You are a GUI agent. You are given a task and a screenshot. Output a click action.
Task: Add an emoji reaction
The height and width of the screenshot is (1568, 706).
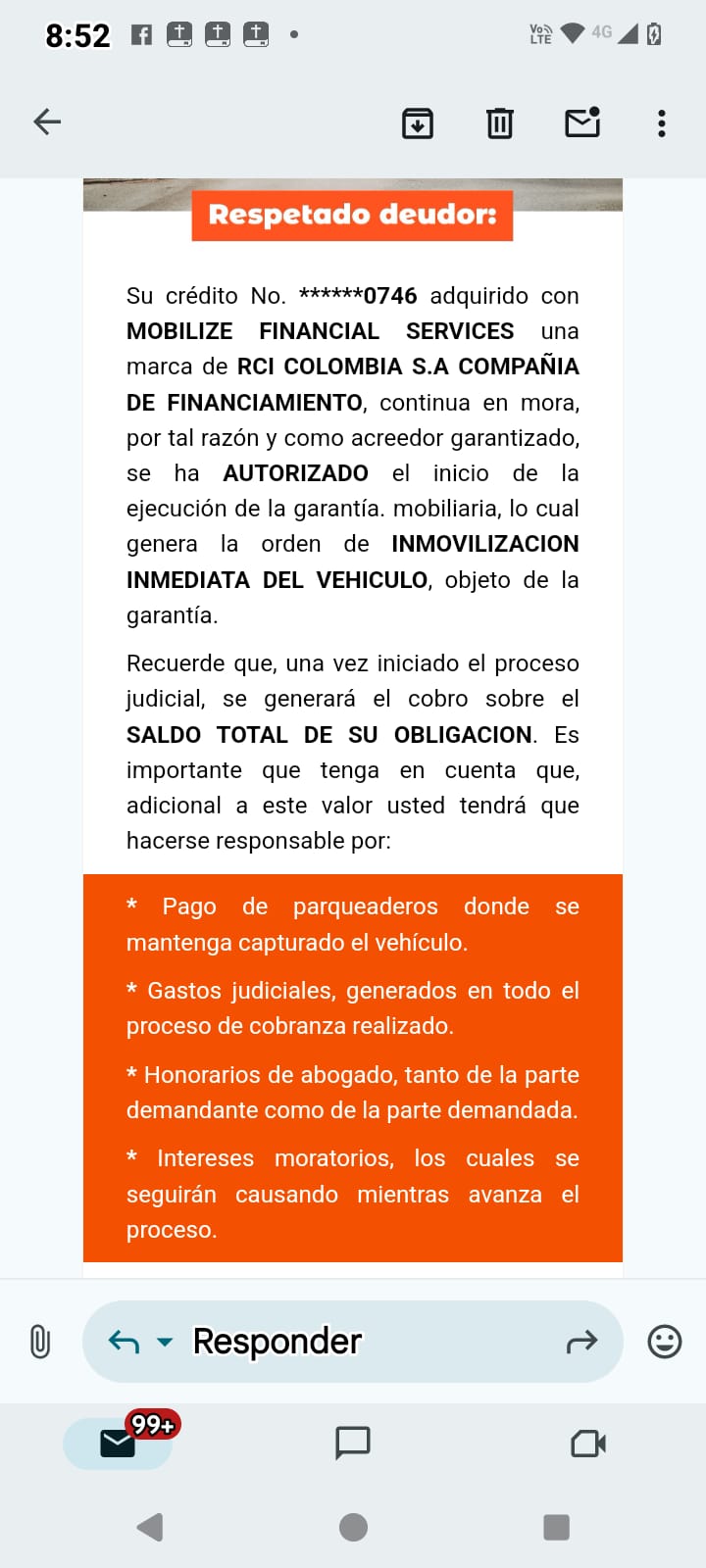point(665,1342)
